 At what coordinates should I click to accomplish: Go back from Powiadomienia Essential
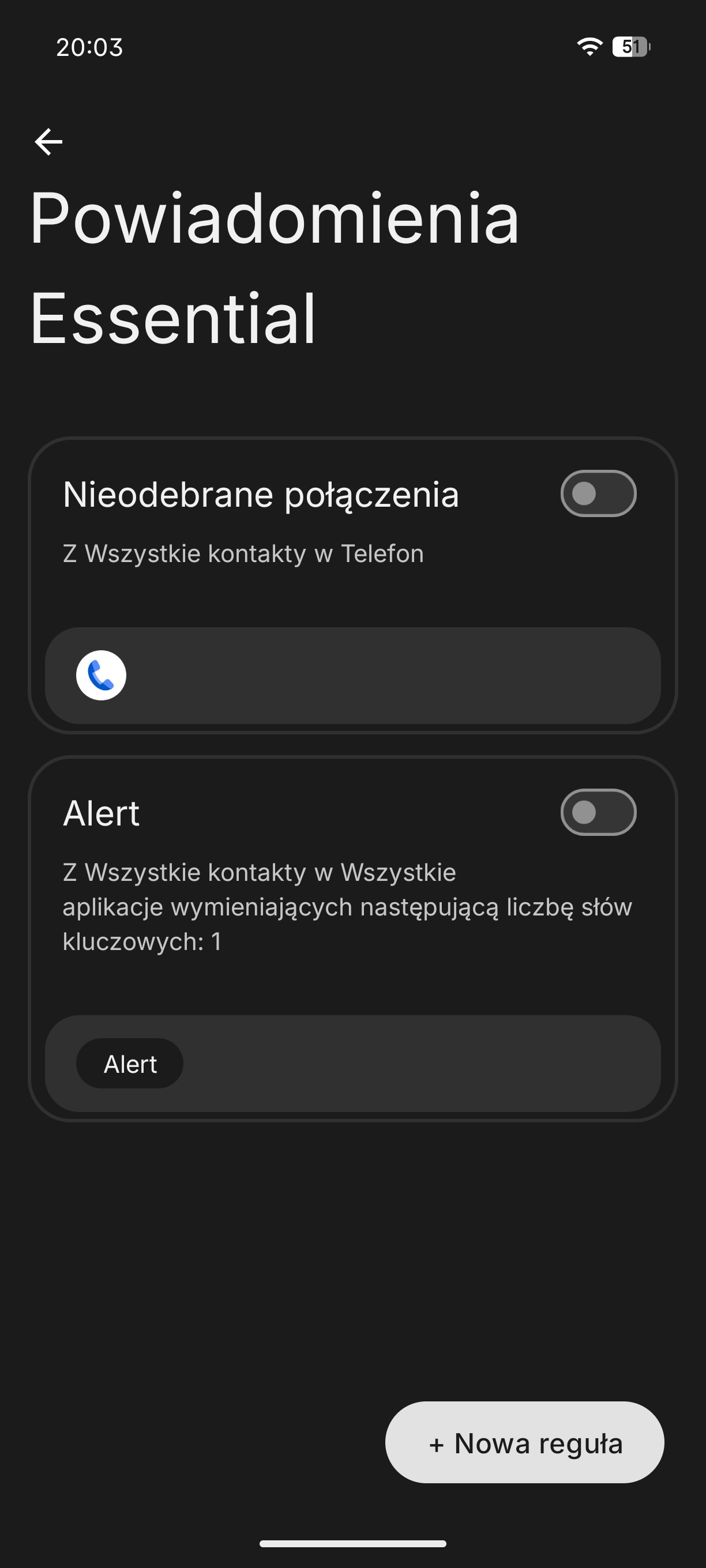[48, 142]
